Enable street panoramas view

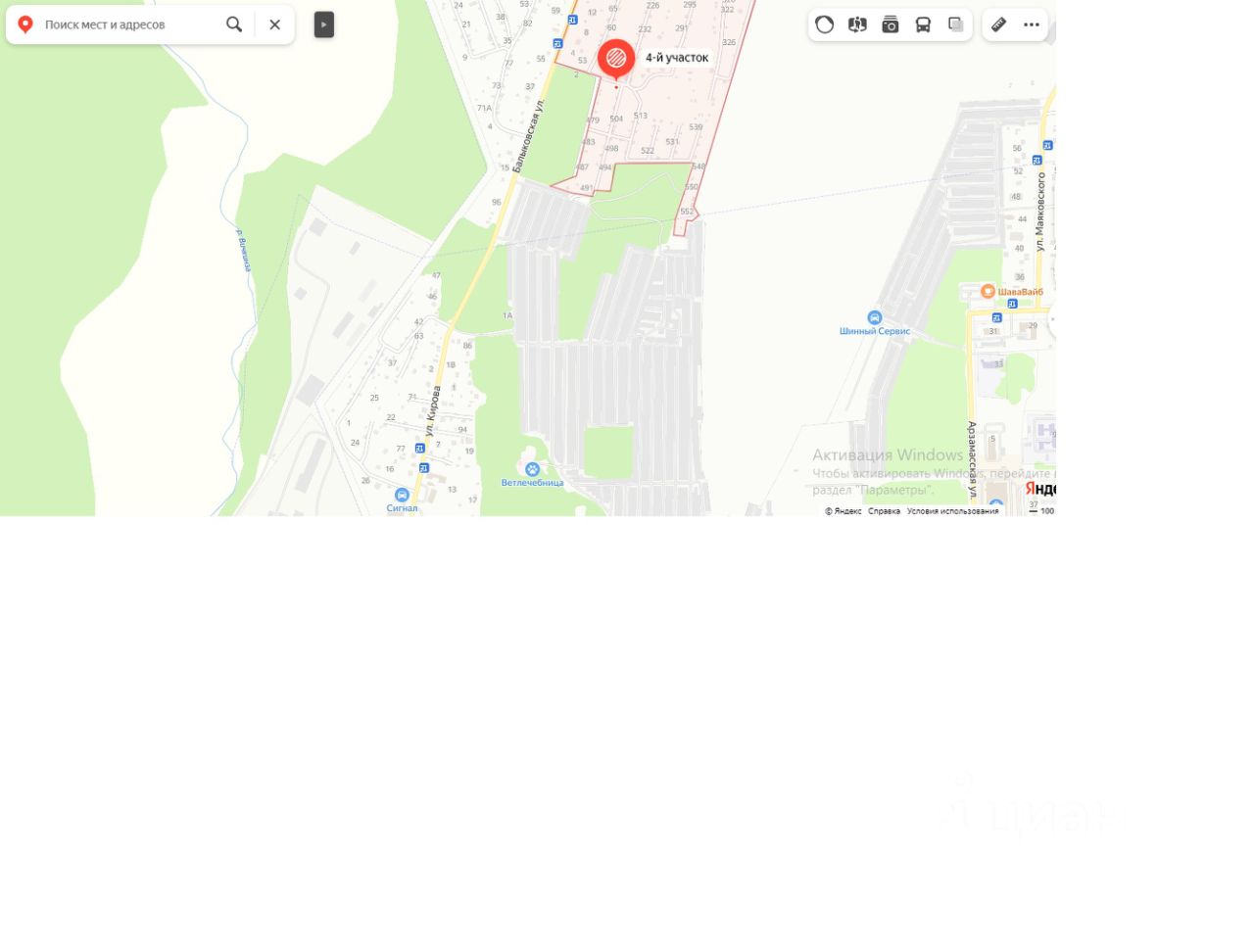click(x=857, y=24)
